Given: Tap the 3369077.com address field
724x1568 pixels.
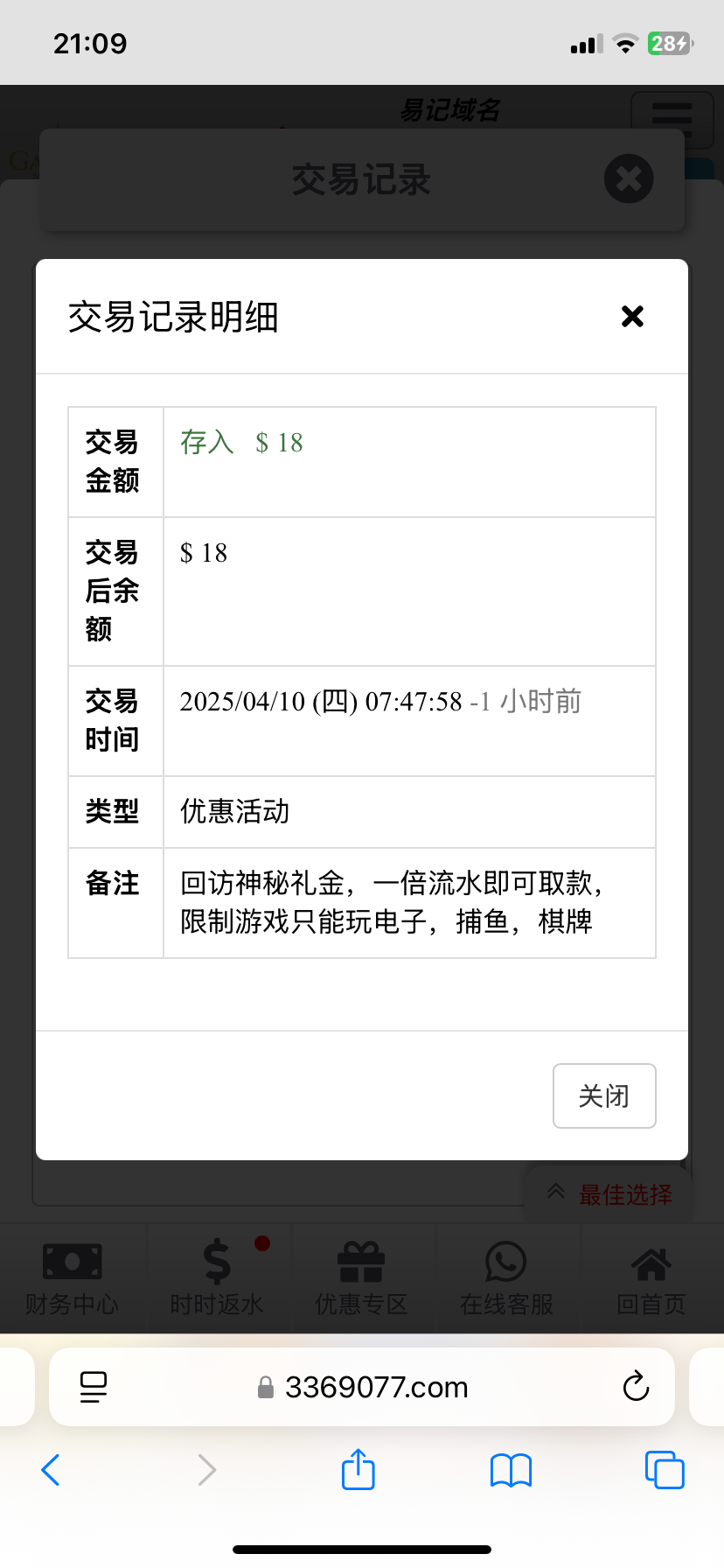Looking at the screenshot, I should click(362, 1387).
